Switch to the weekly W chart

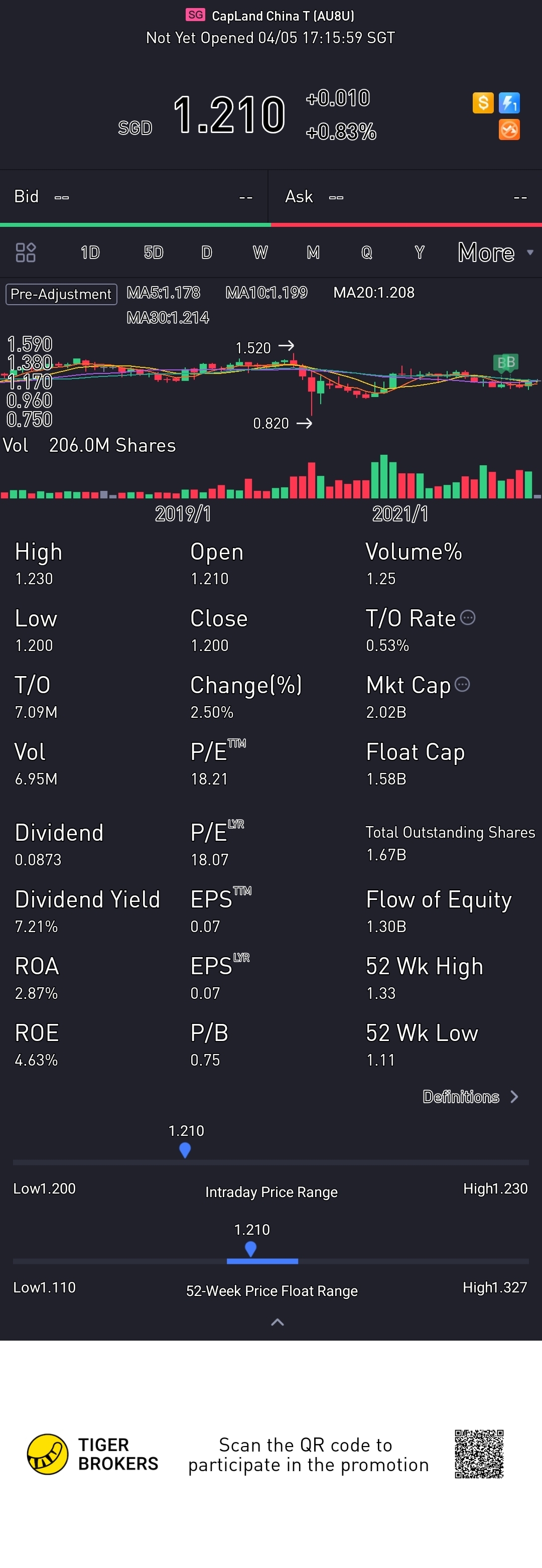pos(260,252)
